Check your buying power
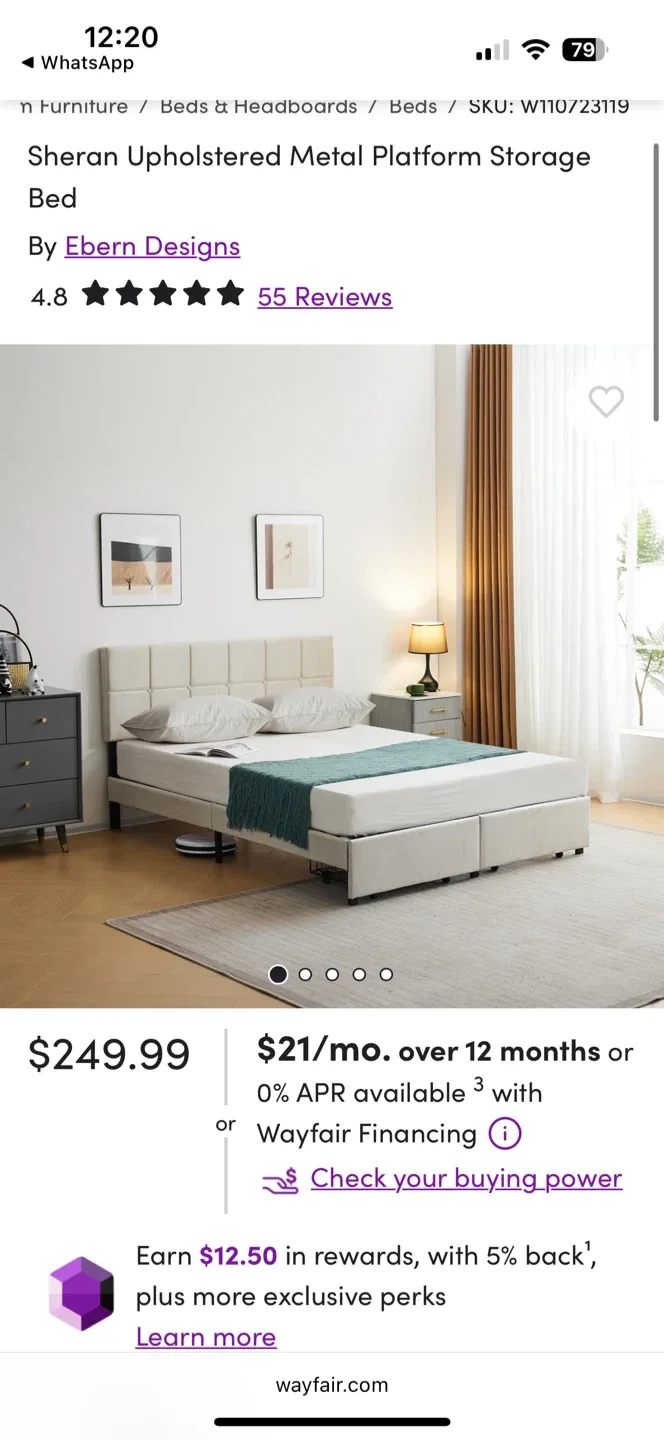664x1440 pixels. pyautogui.click(x=466, y=1179)
